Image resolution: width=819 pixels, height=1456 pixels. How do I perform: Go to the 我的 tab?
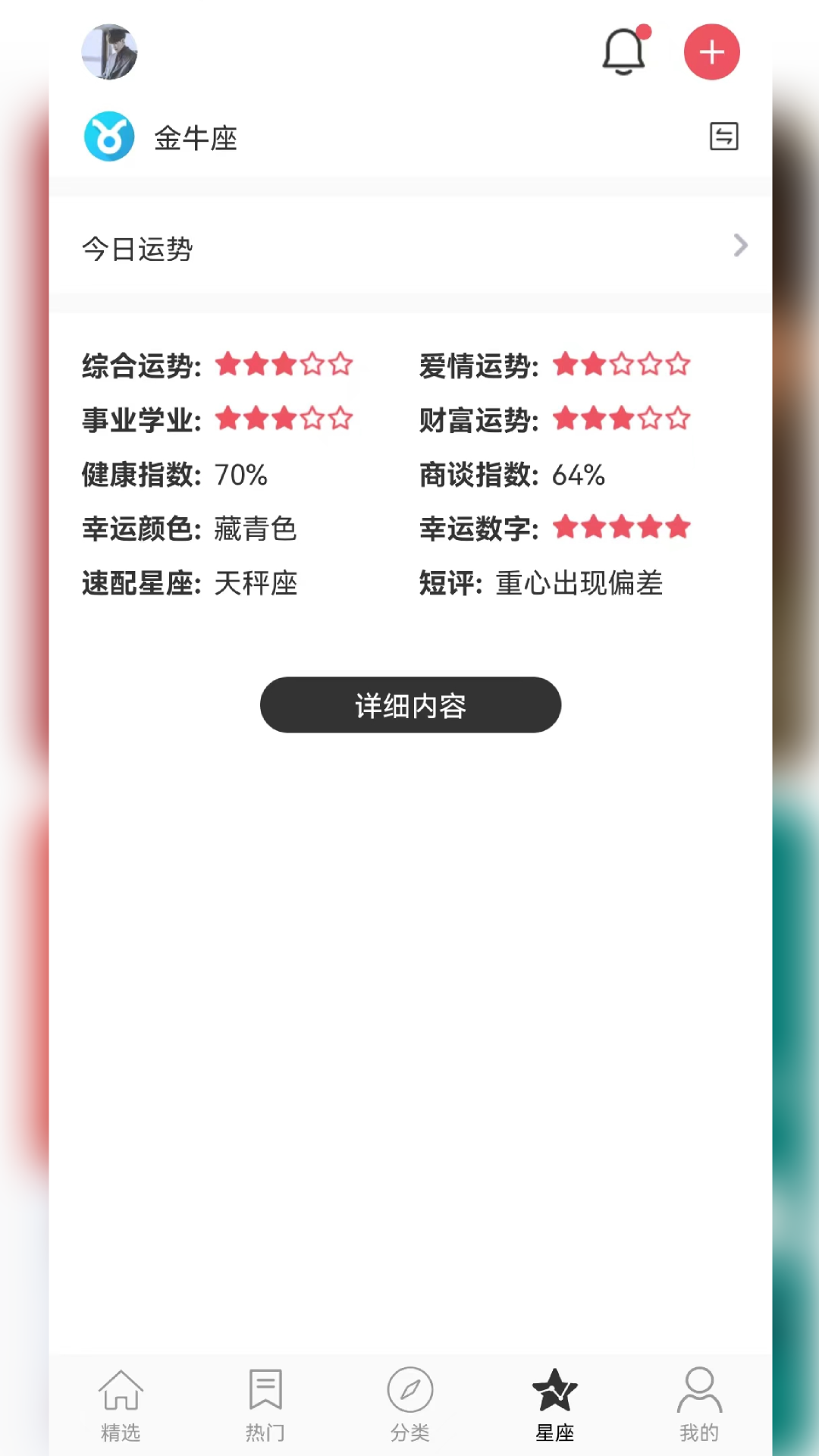(x=699, y=1404)
